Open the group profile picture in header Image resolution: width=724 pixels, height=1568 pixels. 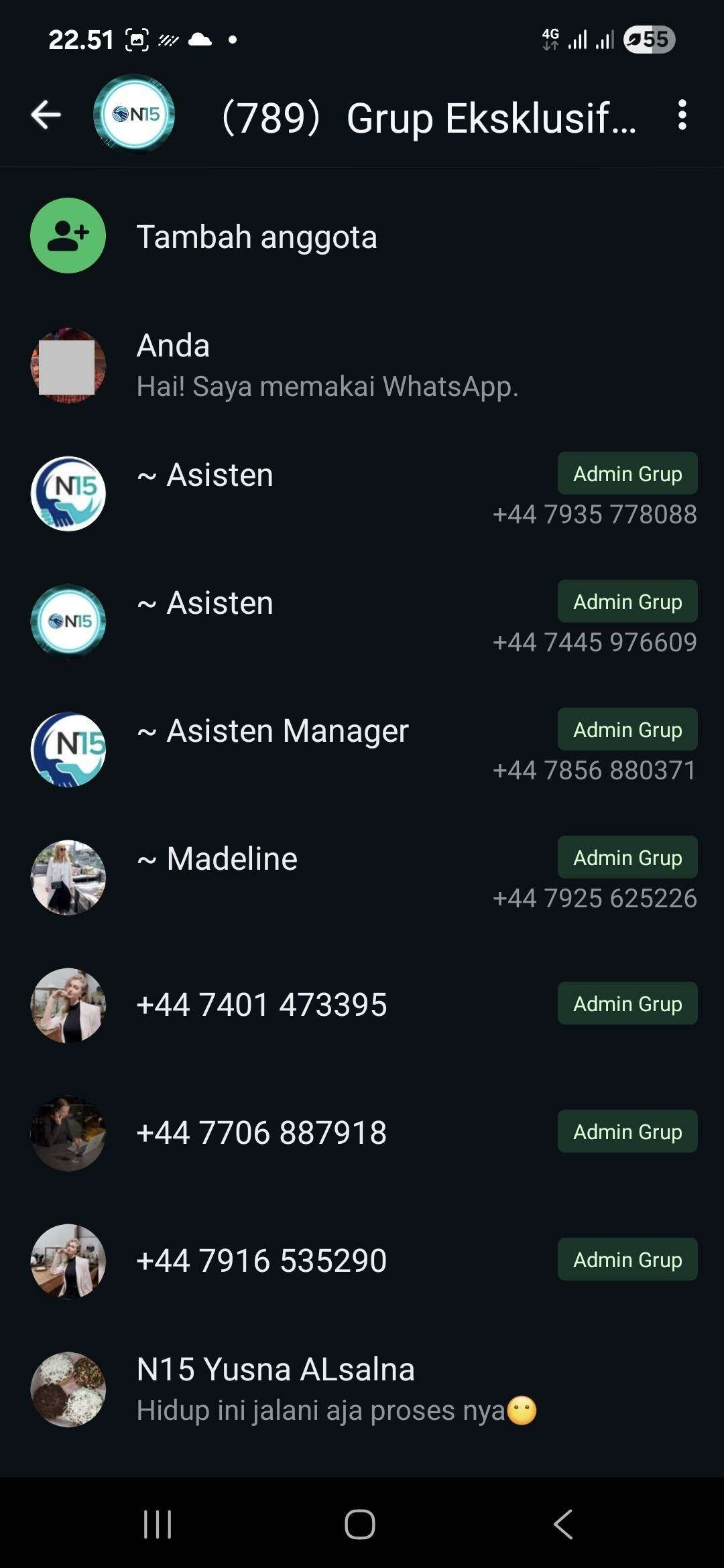134,115
